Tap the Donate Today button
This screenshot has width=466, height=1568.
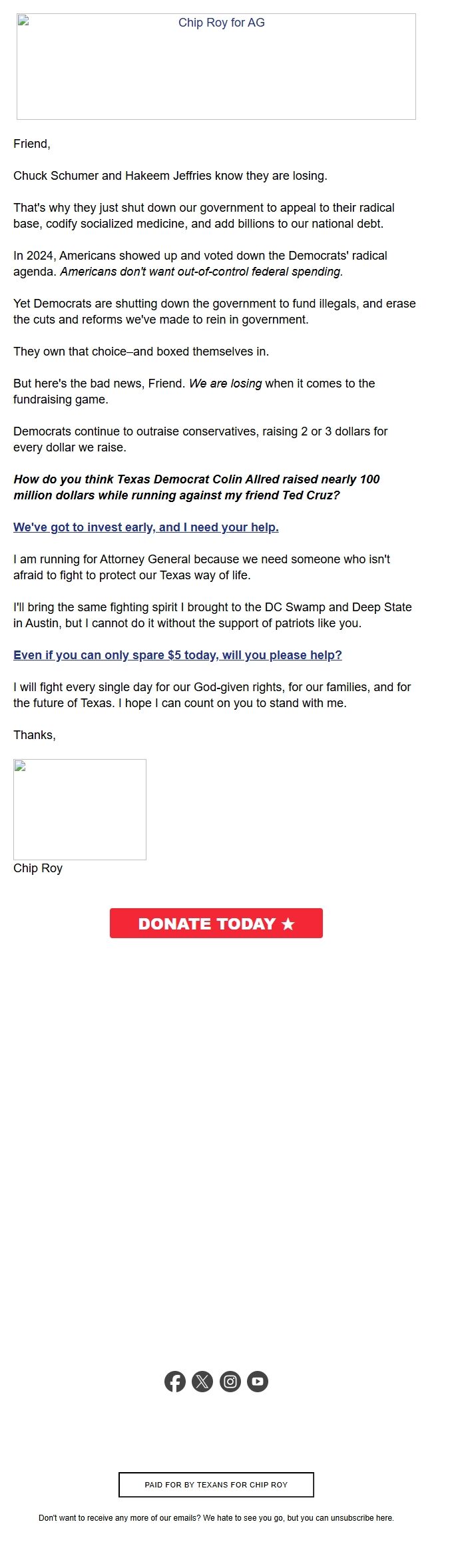[x=216, y=923]
